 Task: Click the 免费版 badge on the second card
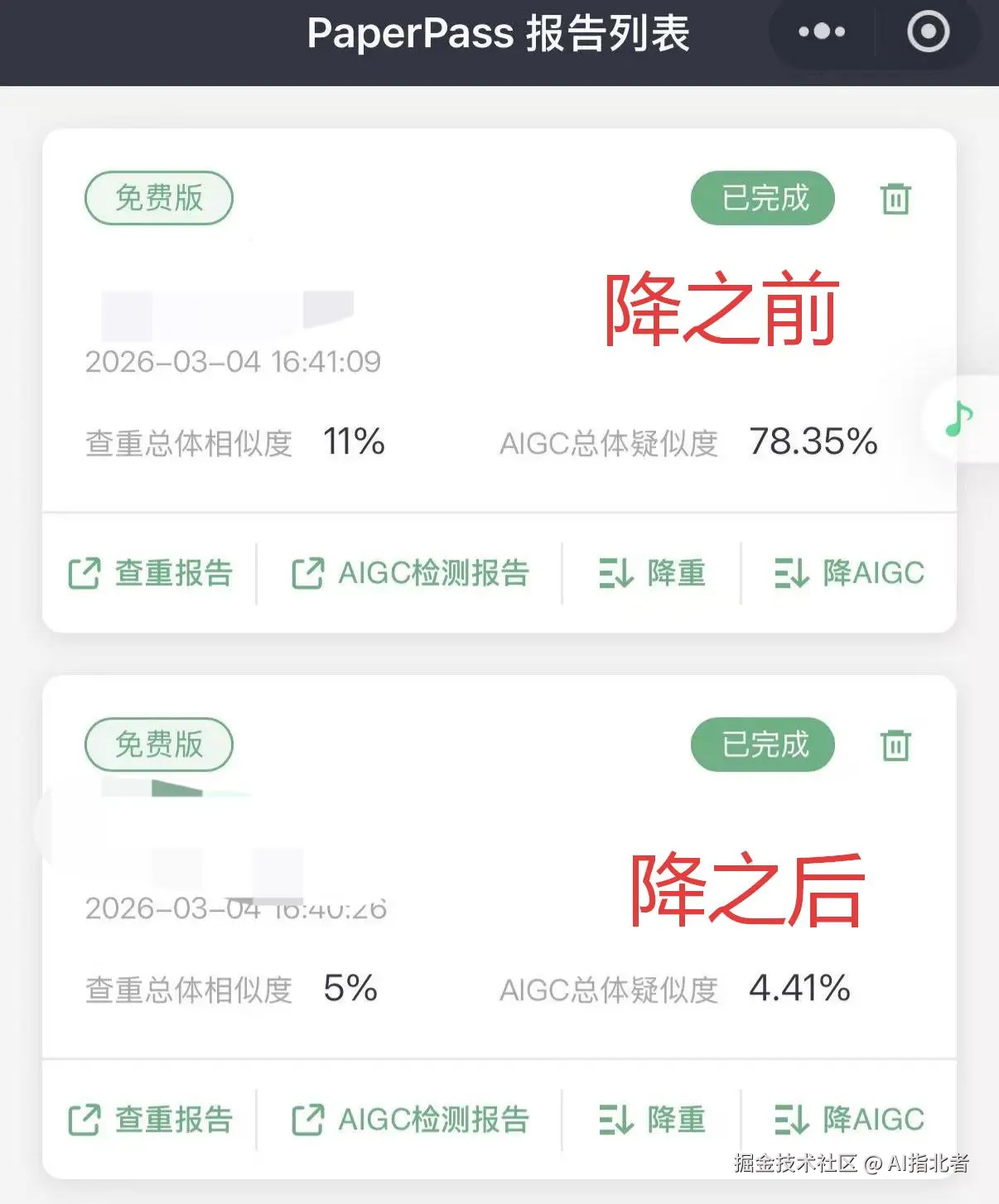coord(158,744)
